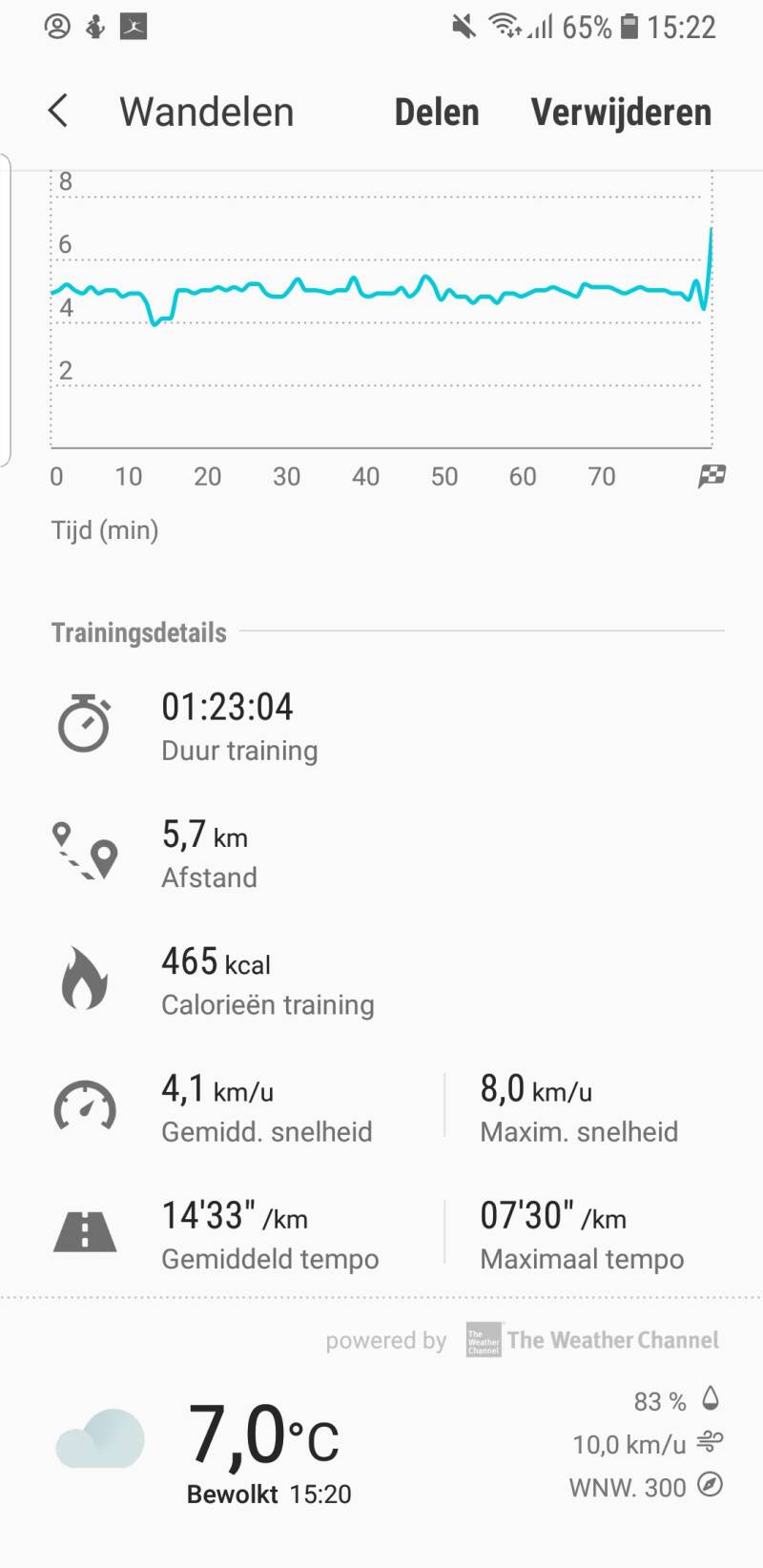The height and width of the screenshot is (1568, 763).
Task: Go back from the Wandelen screen
Action: tap(58, 112)
